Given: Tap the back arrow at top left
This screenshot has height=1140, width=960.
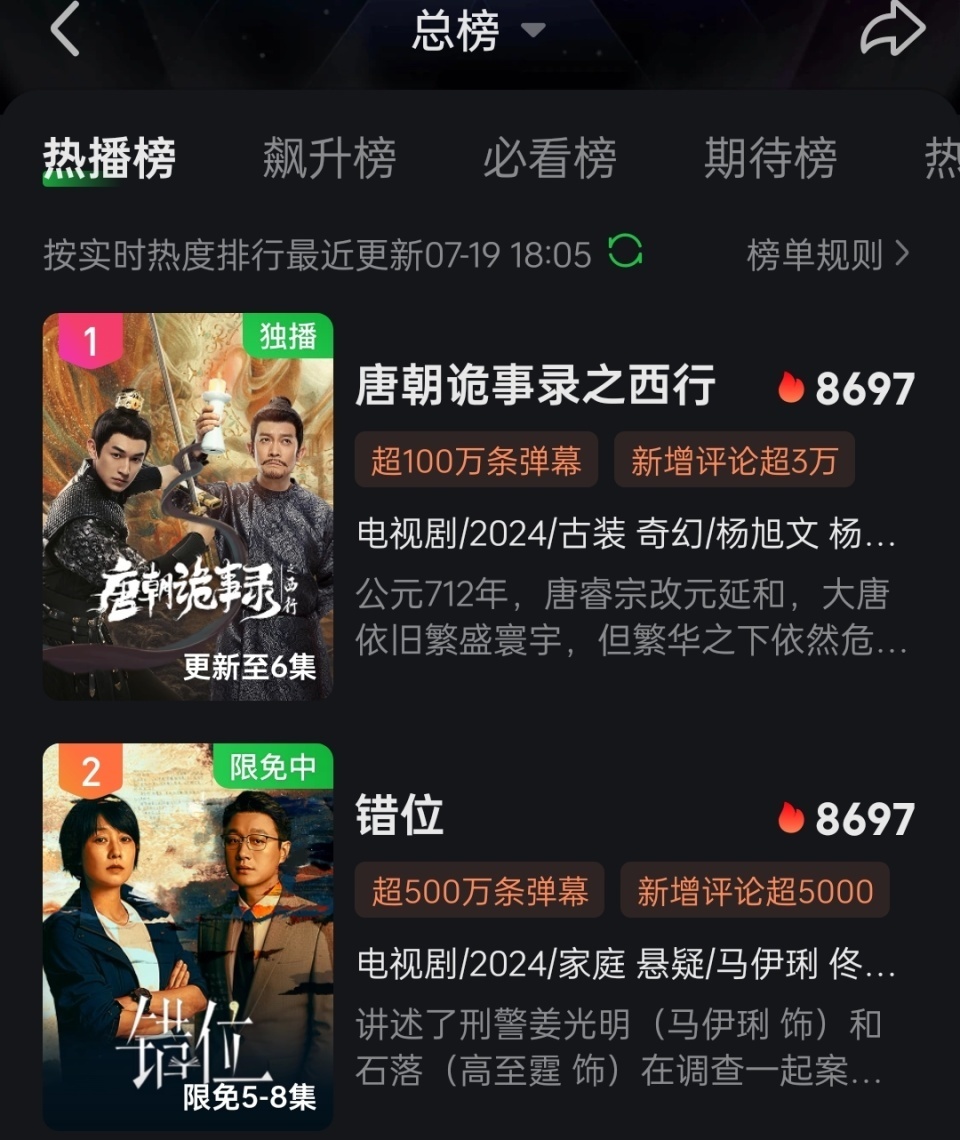Looking at the screenshot, I should [62, 30].
